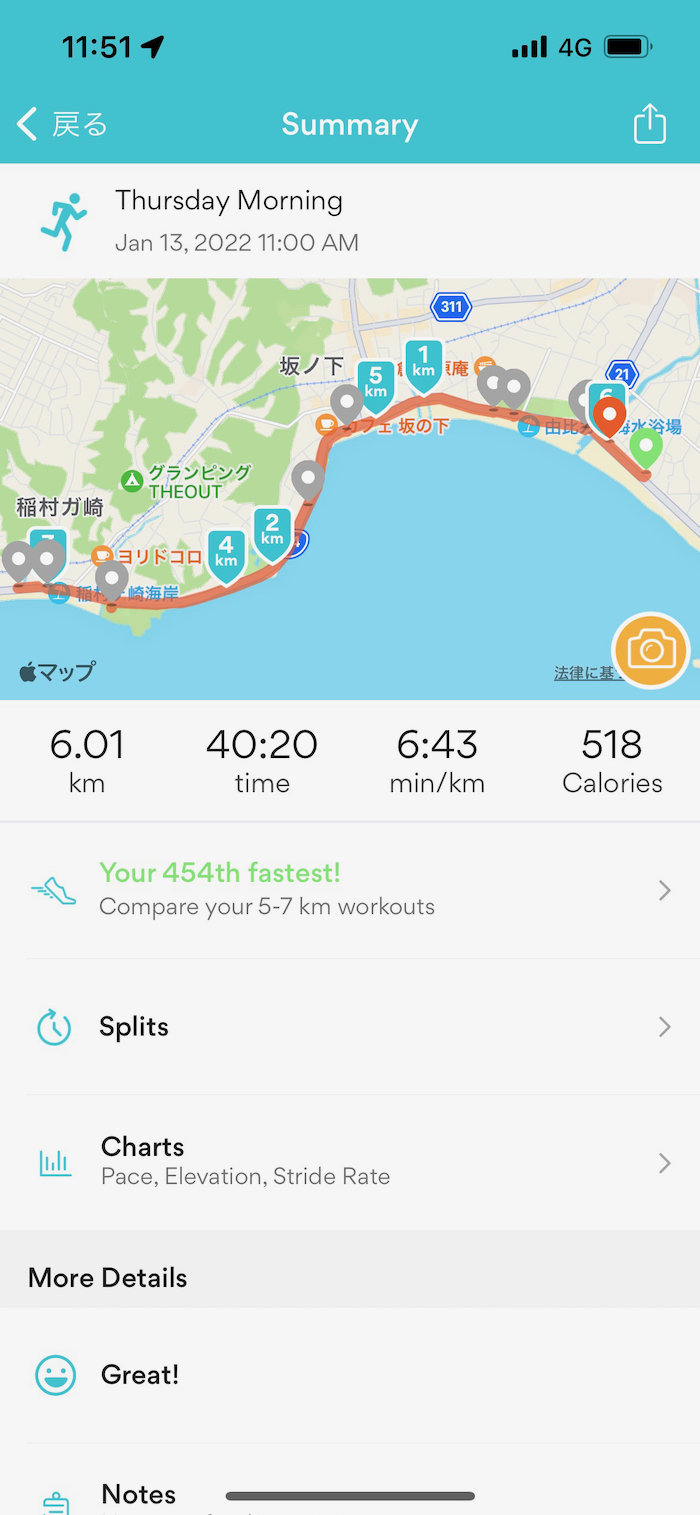Screen dimensions: 700x1515
Task: Compare your 5-7 km workouts
Action: pyautogui.click(x=350, y=889)
